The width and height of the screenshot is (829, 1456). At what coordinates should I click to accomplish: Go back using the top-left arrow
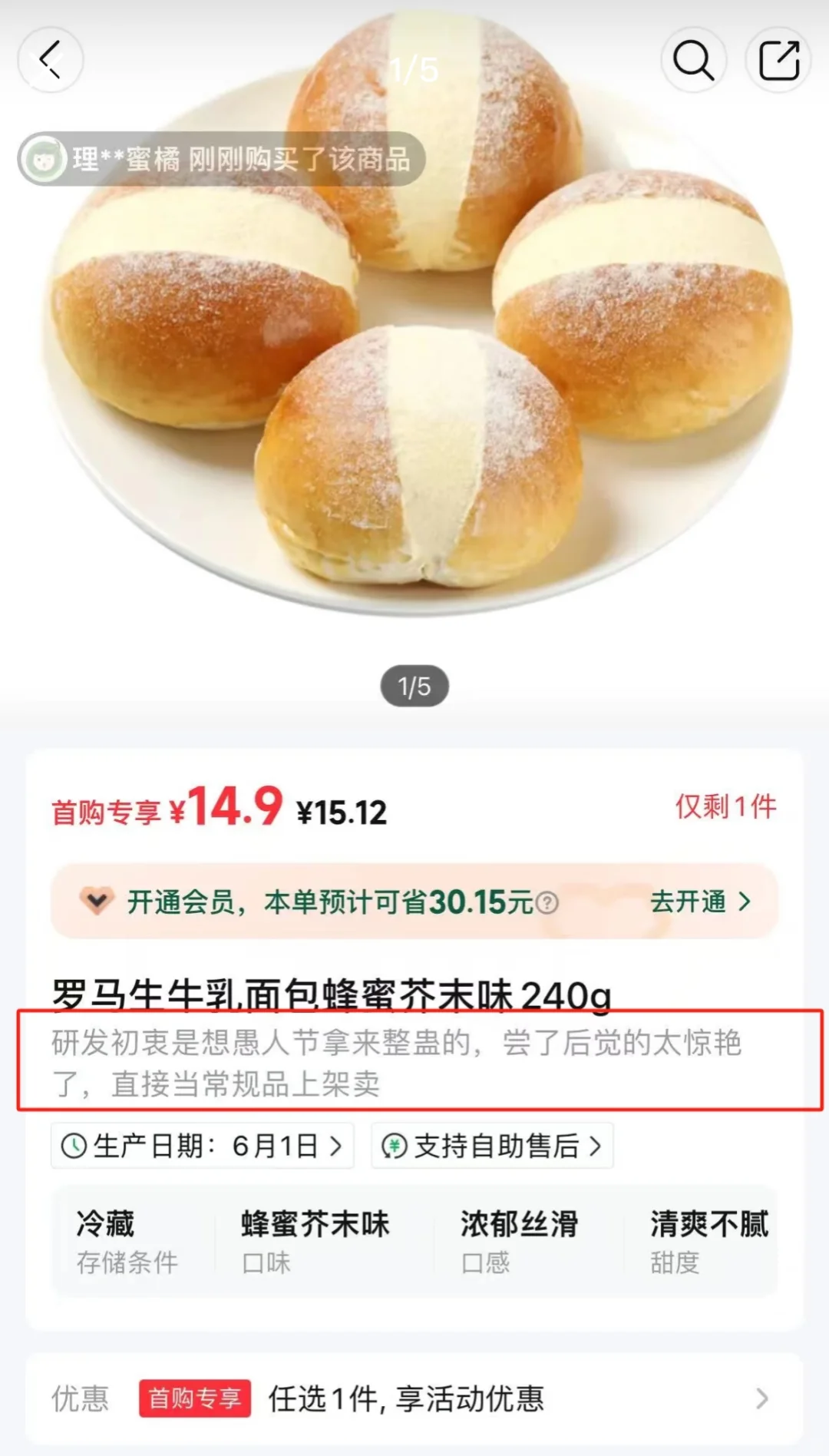[51, 60]
